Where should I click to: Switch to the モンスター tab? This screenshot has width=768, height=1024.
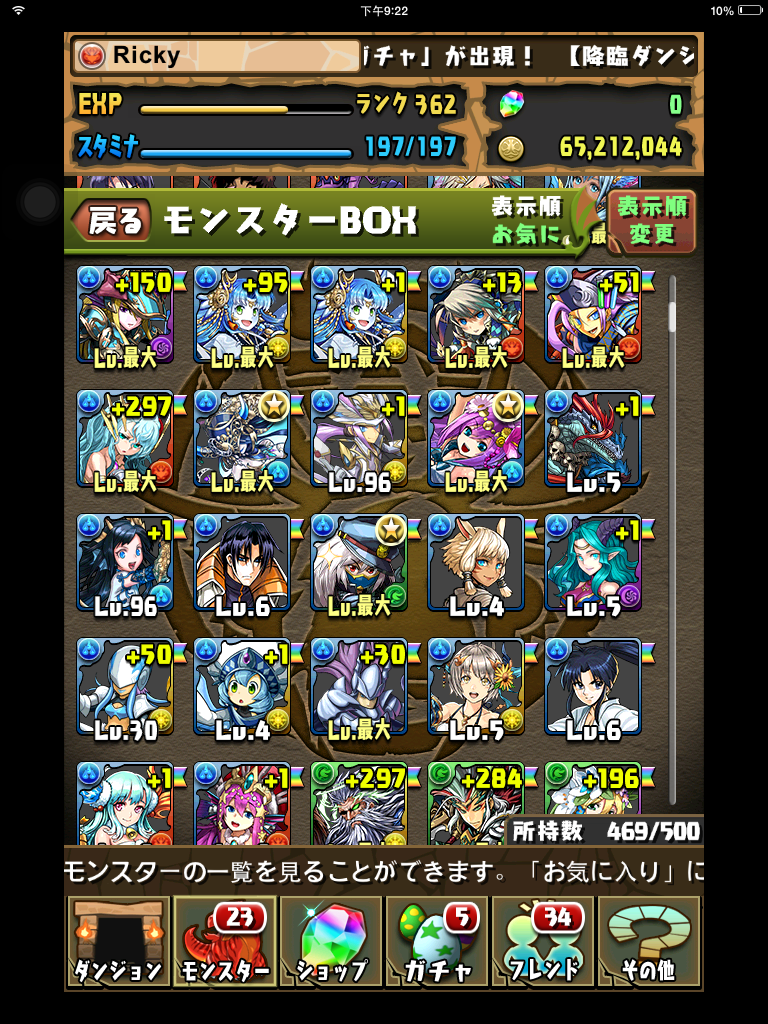(x=225, y=943)
